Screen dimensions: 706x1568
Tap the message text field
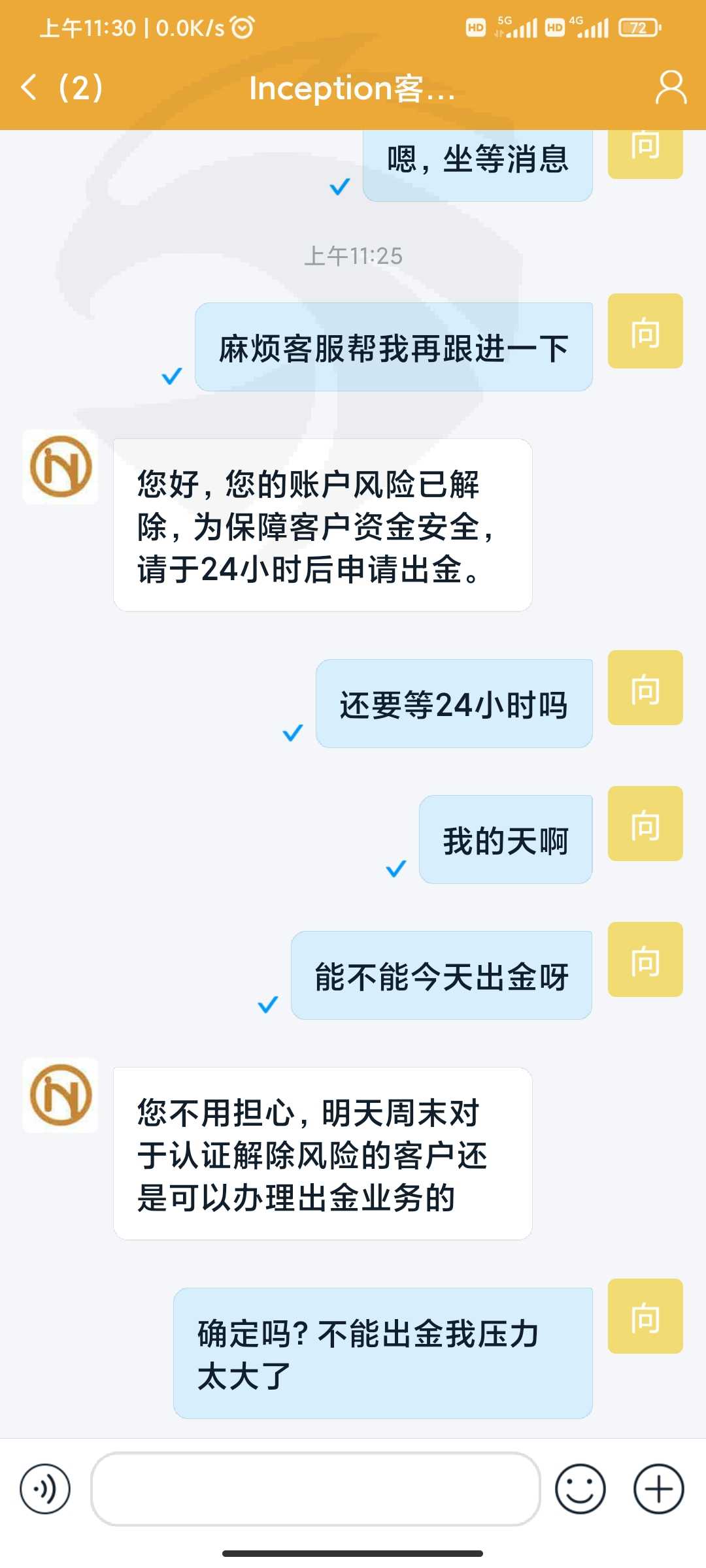[x=315, y=1489]
